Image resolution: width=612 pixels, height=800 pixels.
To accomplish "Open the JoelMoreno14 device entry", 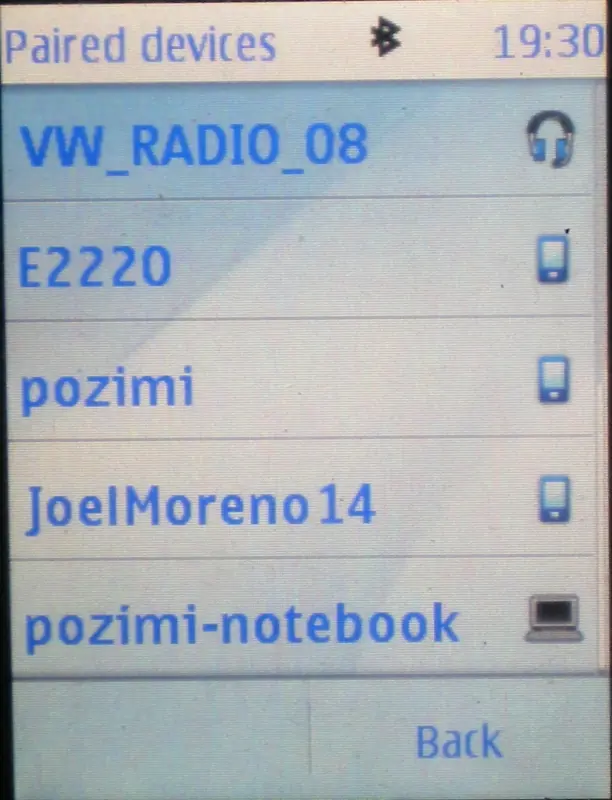I will (x=301, y=498).
